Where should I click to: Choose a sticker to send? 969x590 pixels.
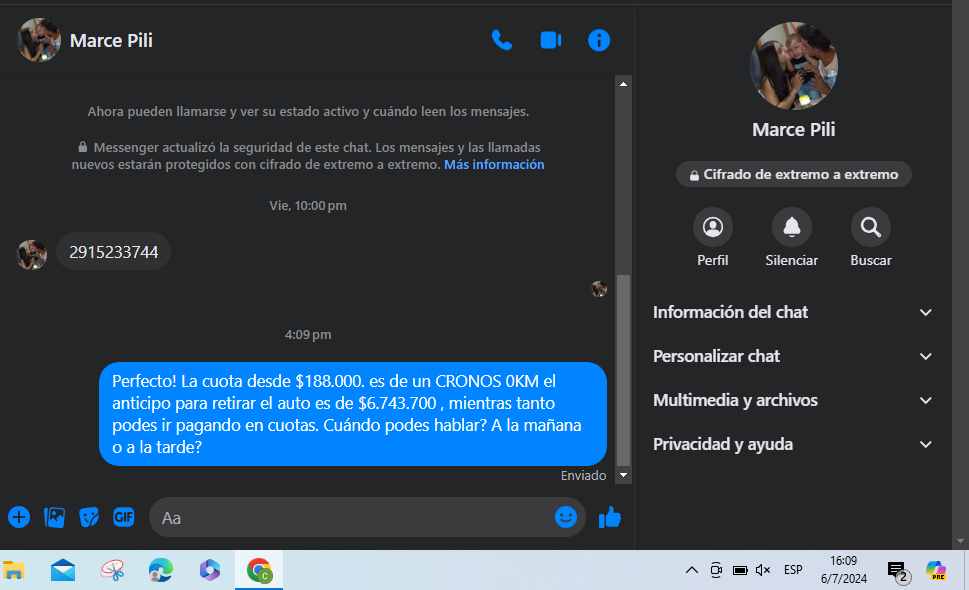[89, 517]
